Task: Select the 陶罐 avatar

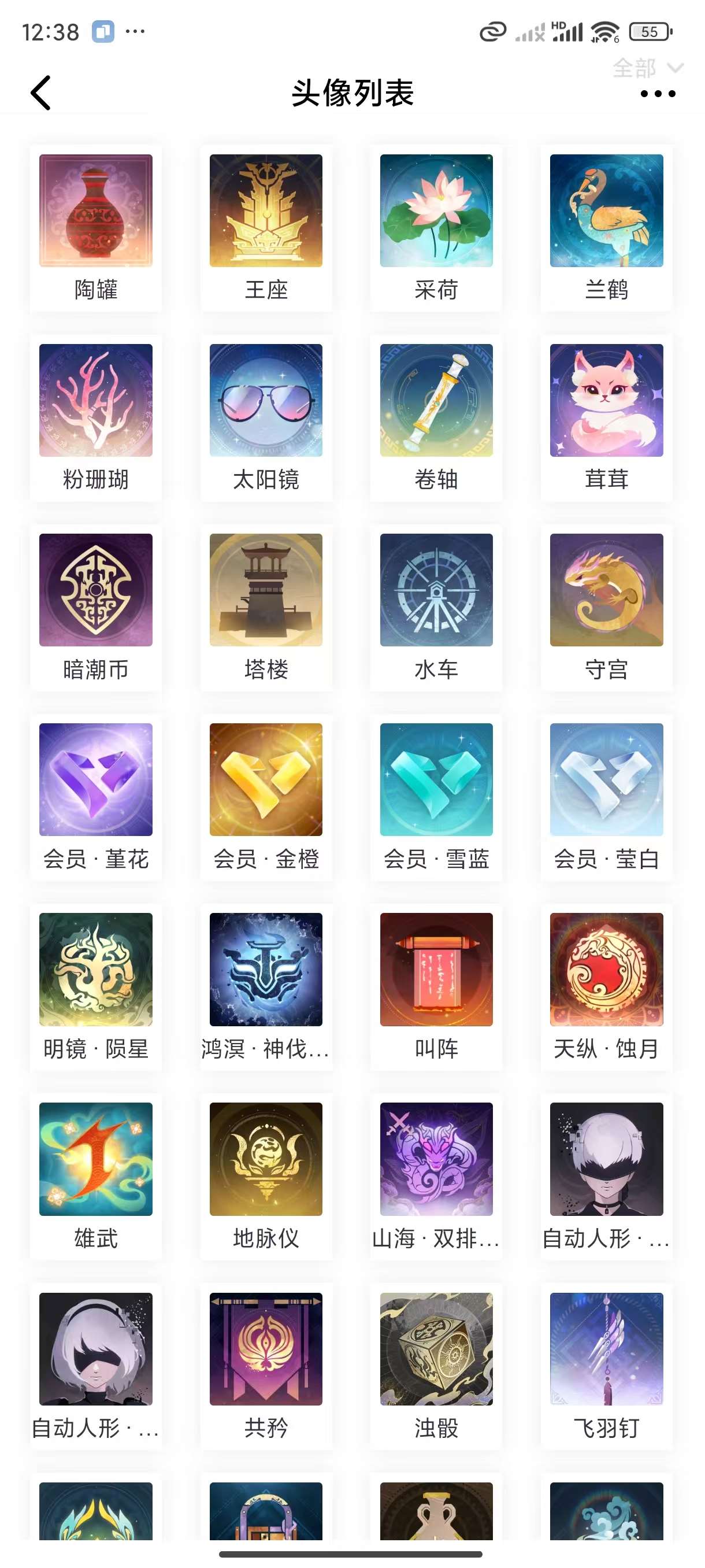Action: (x=96, y=211)
